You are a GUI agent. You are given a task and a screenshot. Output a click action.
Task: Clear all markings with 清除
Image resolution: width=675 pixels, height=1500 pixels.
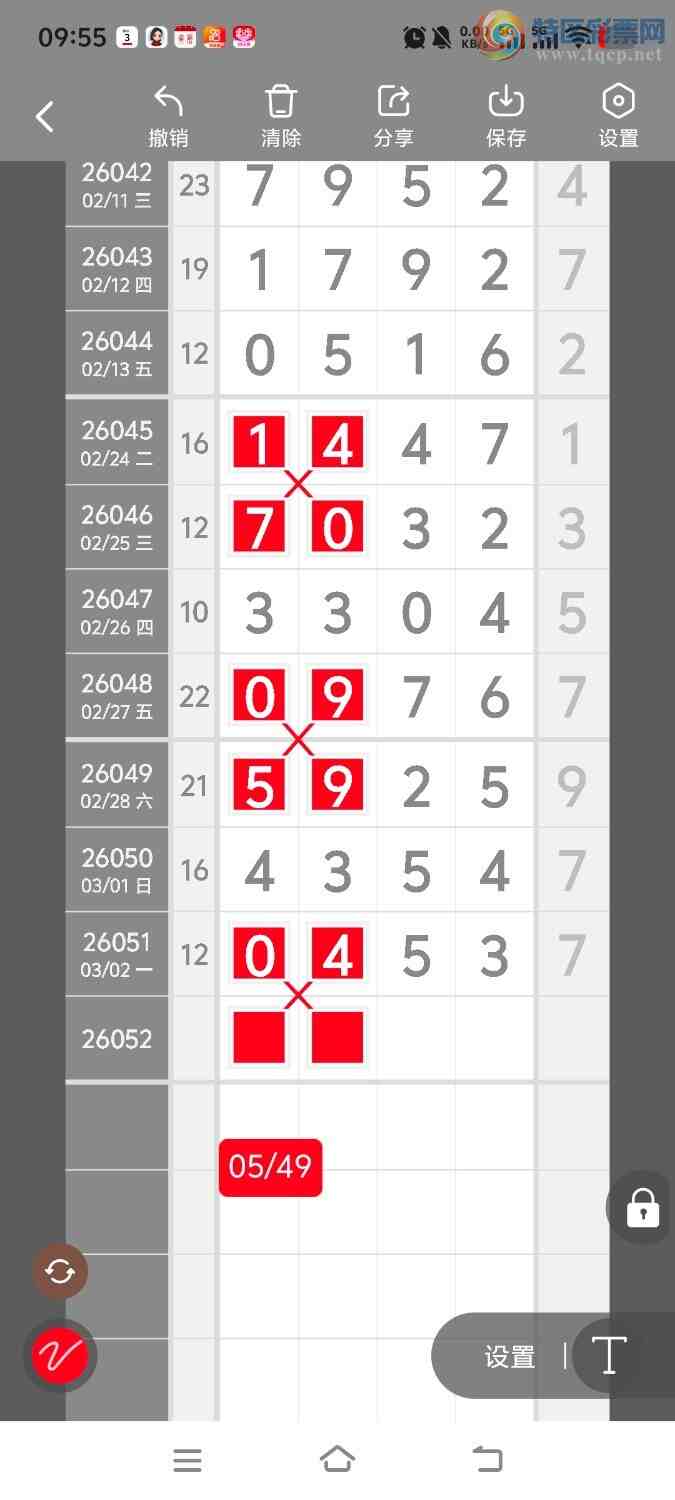tap(281, 117)
